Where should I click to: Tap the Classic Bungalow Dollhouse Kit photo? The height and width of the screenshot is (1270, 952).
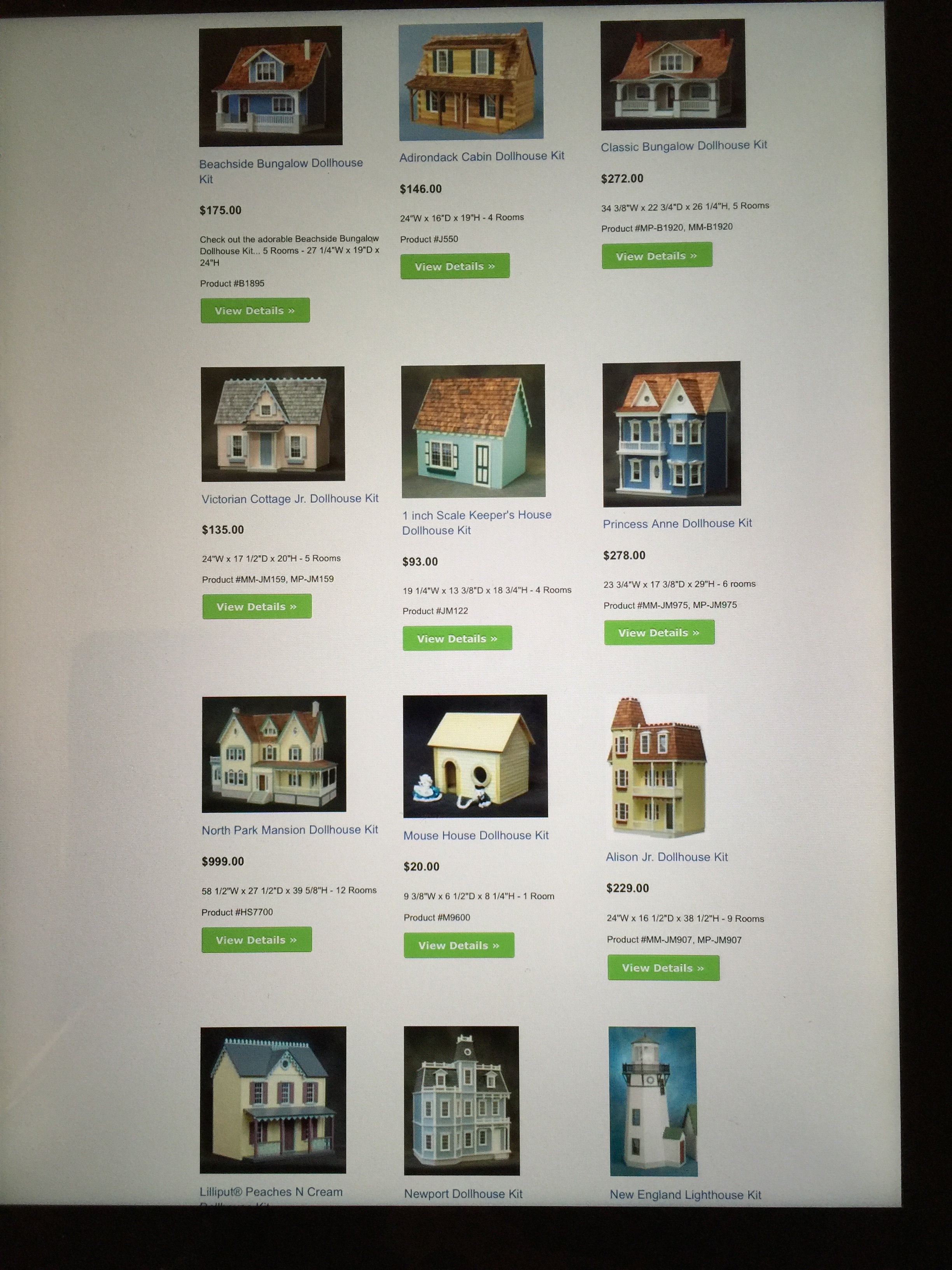[672, 75]
